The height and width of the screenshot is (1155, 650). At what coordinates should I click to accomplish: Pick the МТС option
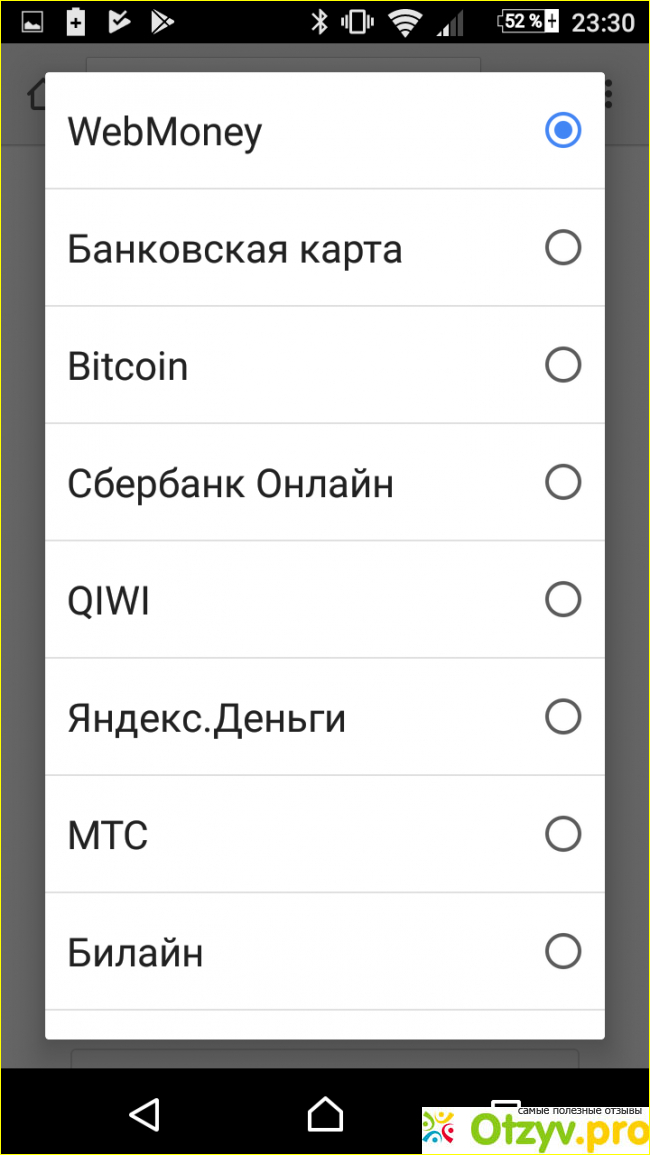click(324, 834)
